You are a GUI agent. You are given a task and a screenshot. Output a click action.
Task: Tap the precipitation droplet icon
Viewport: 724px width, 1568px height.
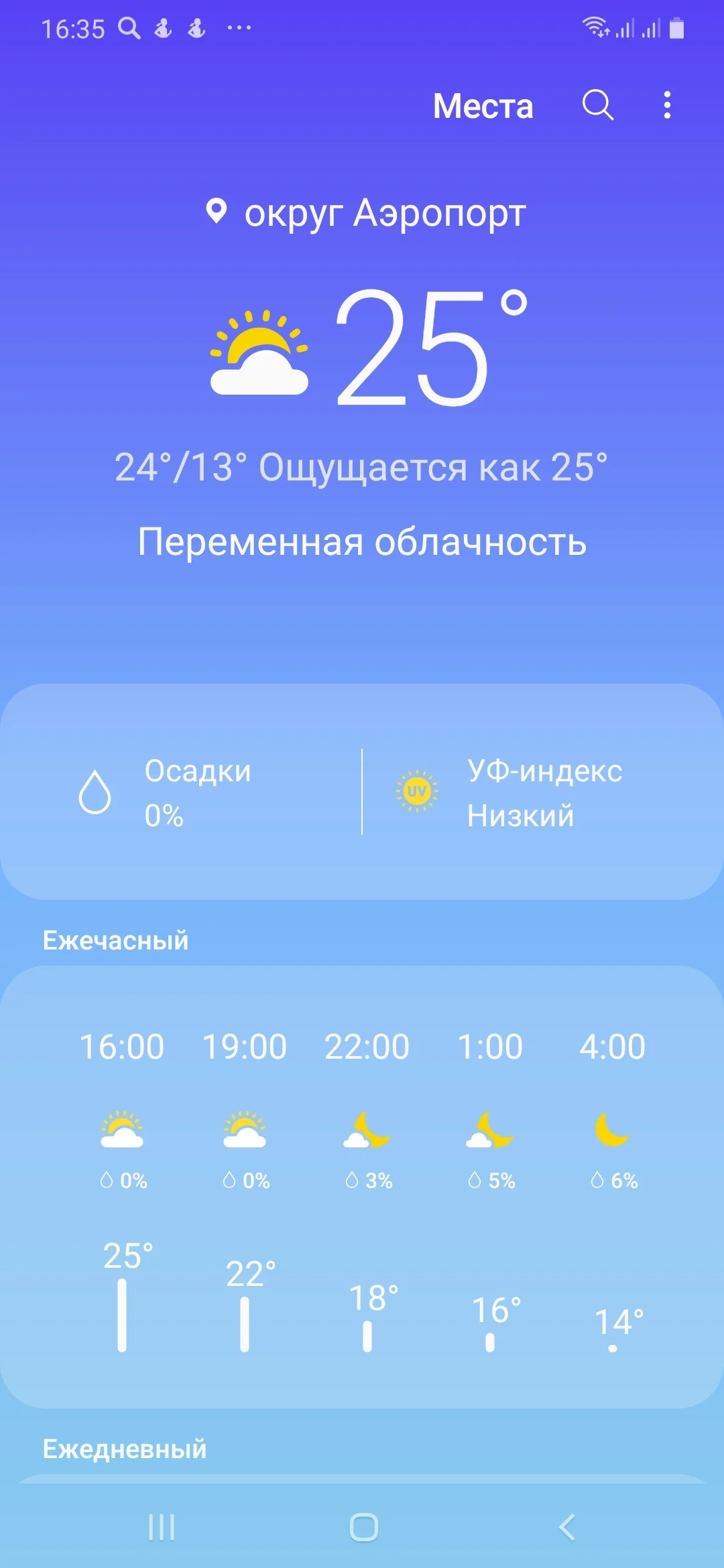click(96, 793)
